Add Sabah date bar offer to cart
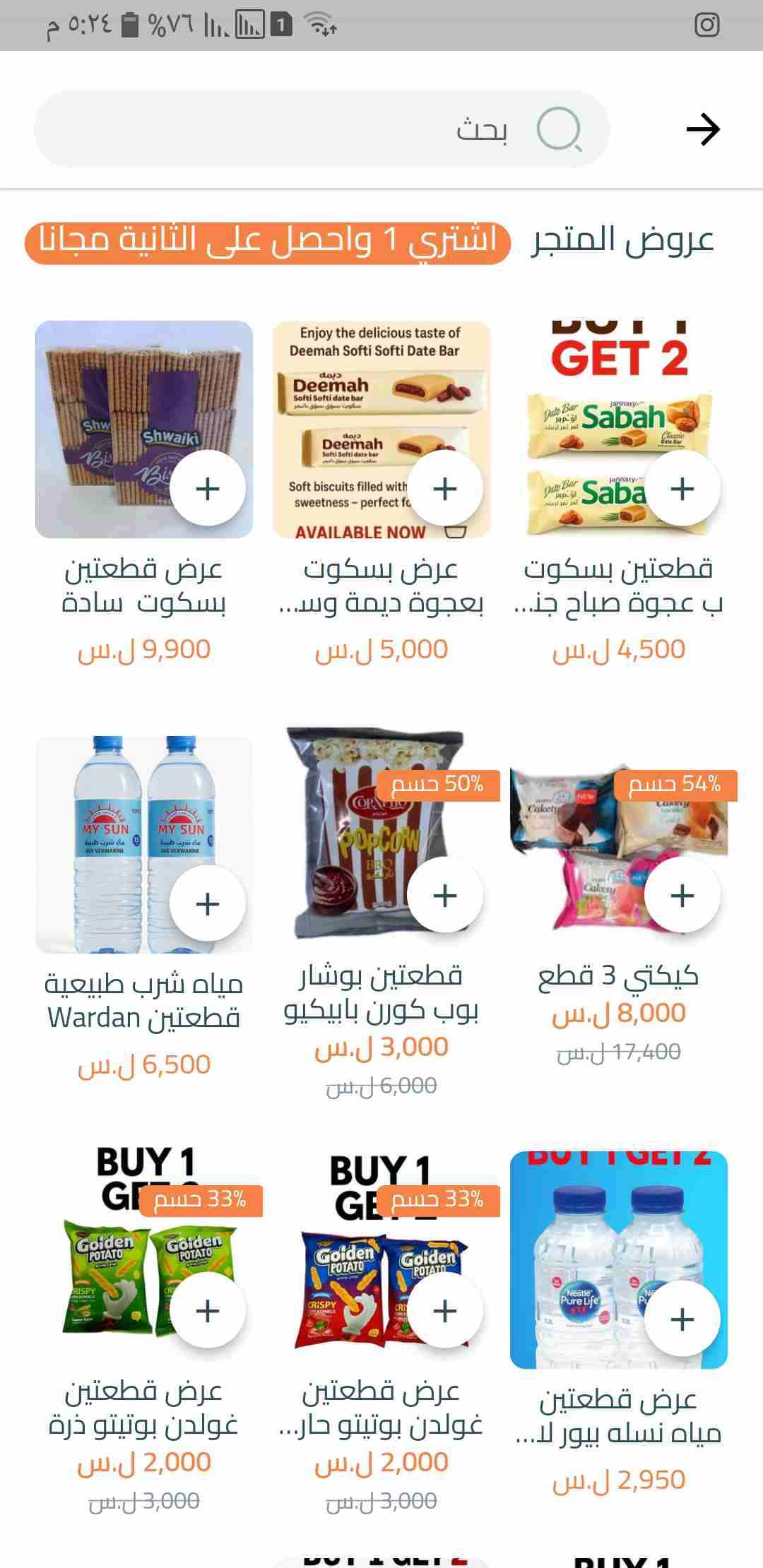Screen dimensions: 763x1568 point(682,489)
